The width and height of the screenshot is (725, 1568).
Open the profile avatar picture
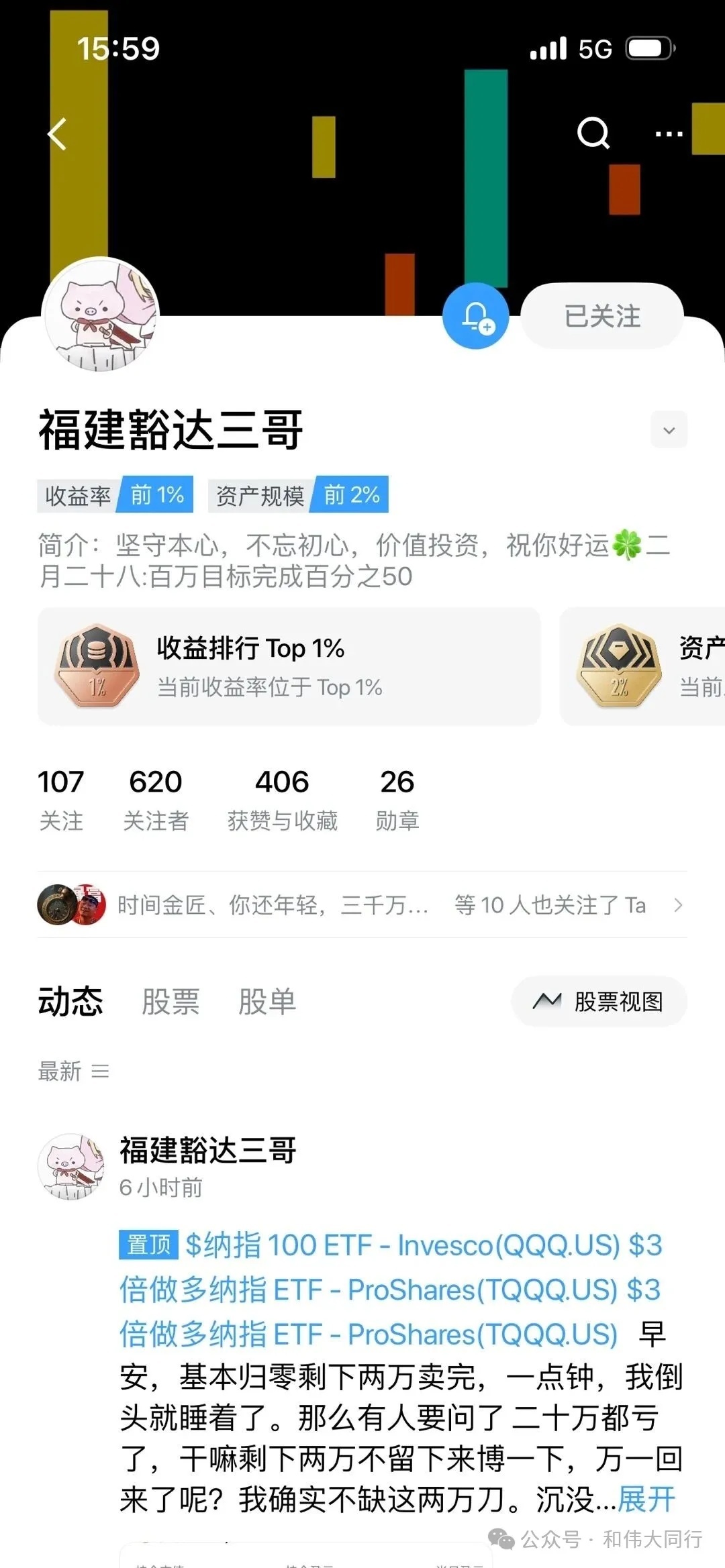coord(101,314)
